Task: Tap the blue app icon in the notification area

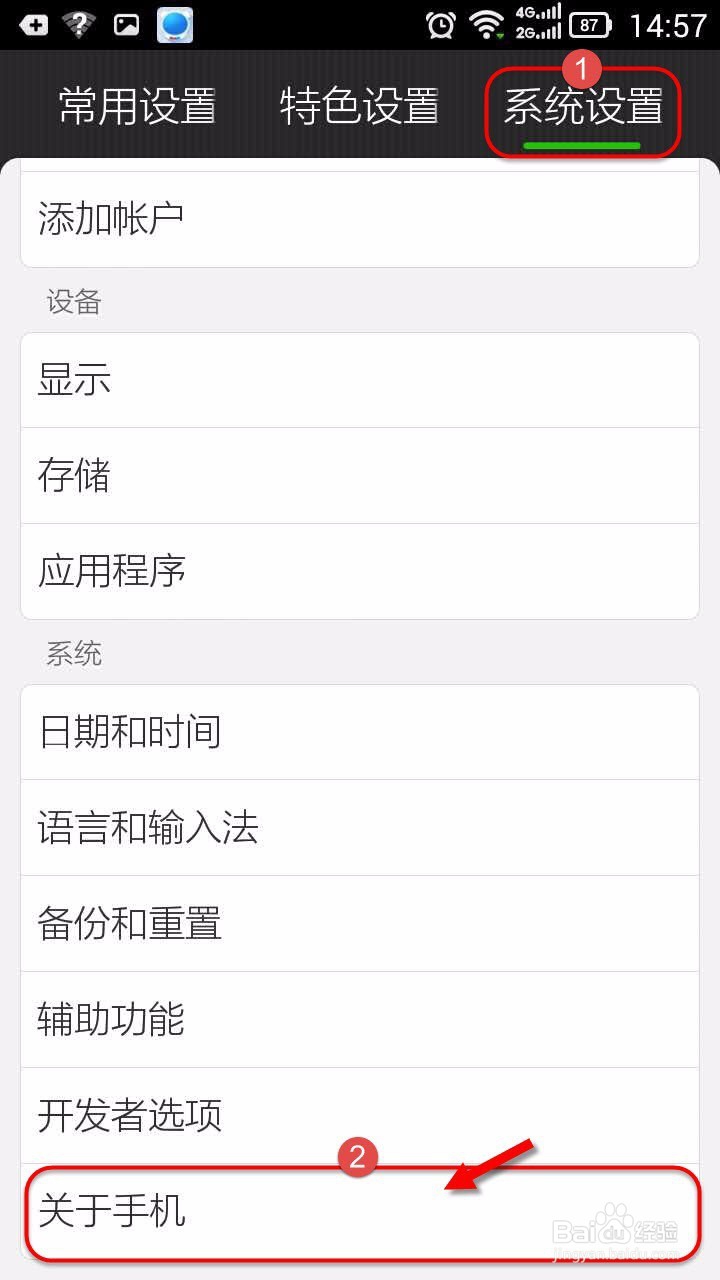Action: (176, 23)
